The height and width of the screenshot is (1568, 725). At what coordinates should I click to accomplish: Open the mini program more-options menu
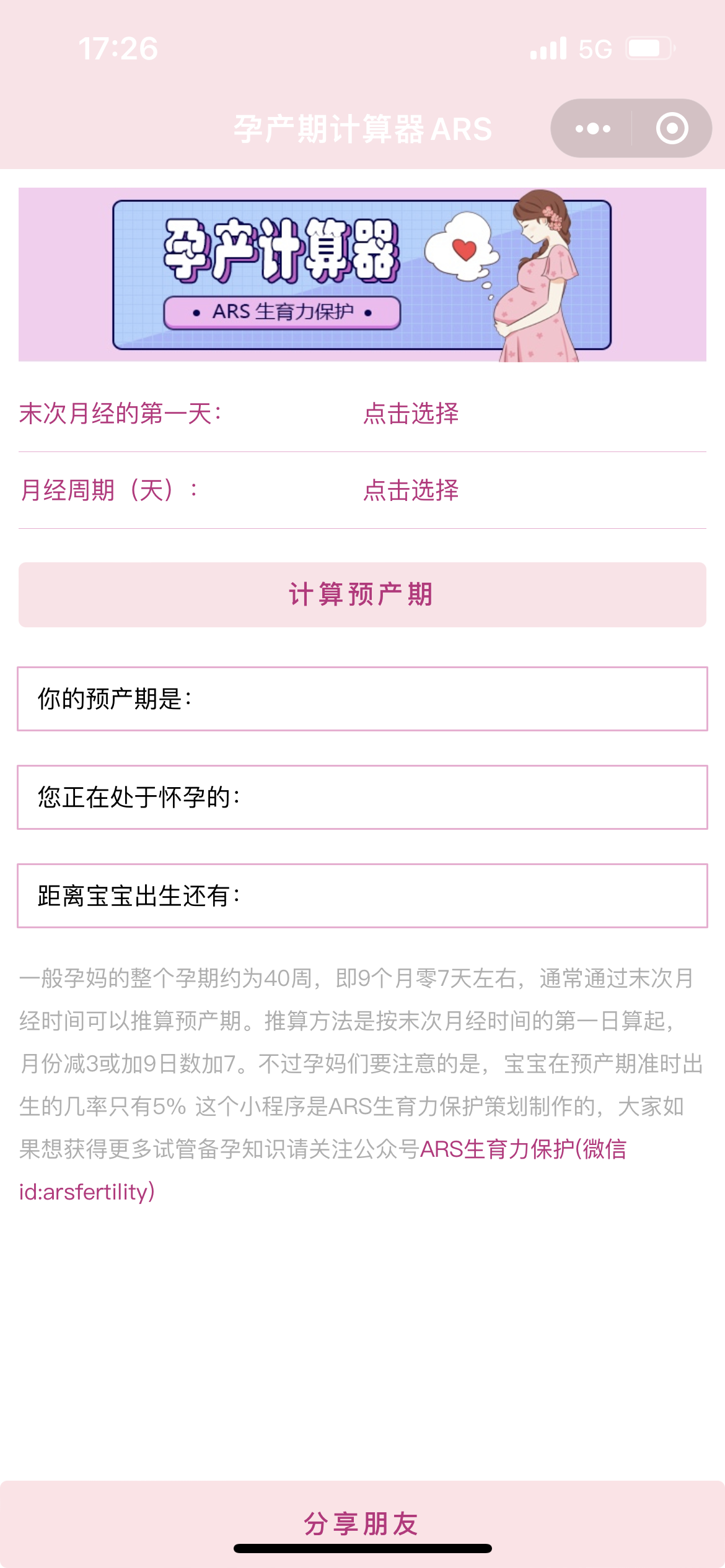coord(592,129)
